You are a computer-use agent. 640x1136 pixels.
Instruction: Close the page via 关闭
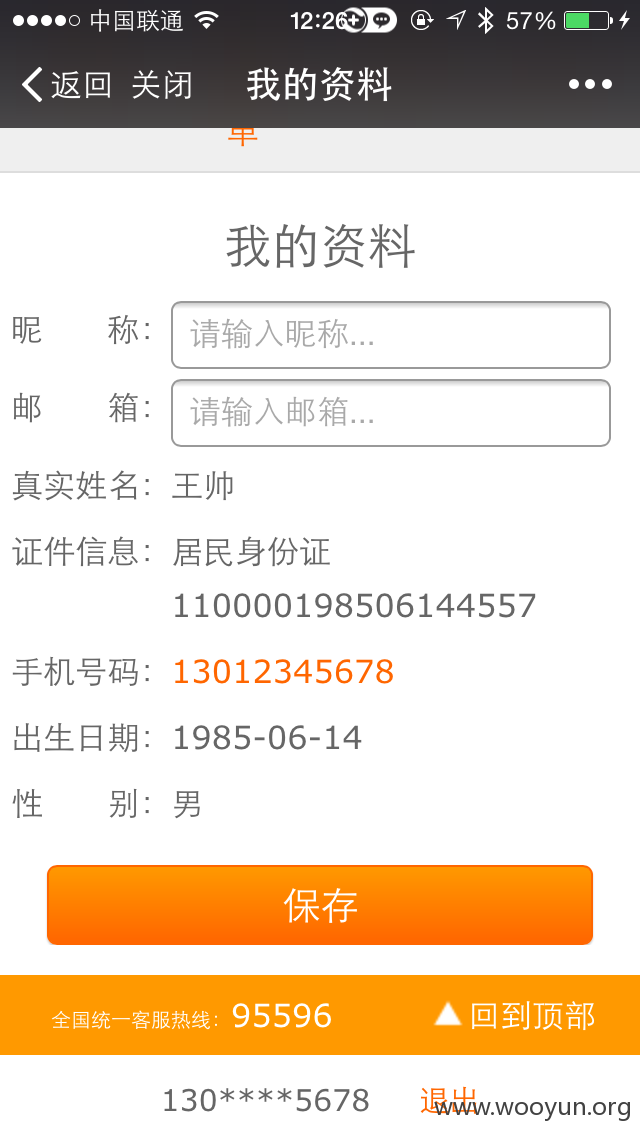tap(162, 85)
